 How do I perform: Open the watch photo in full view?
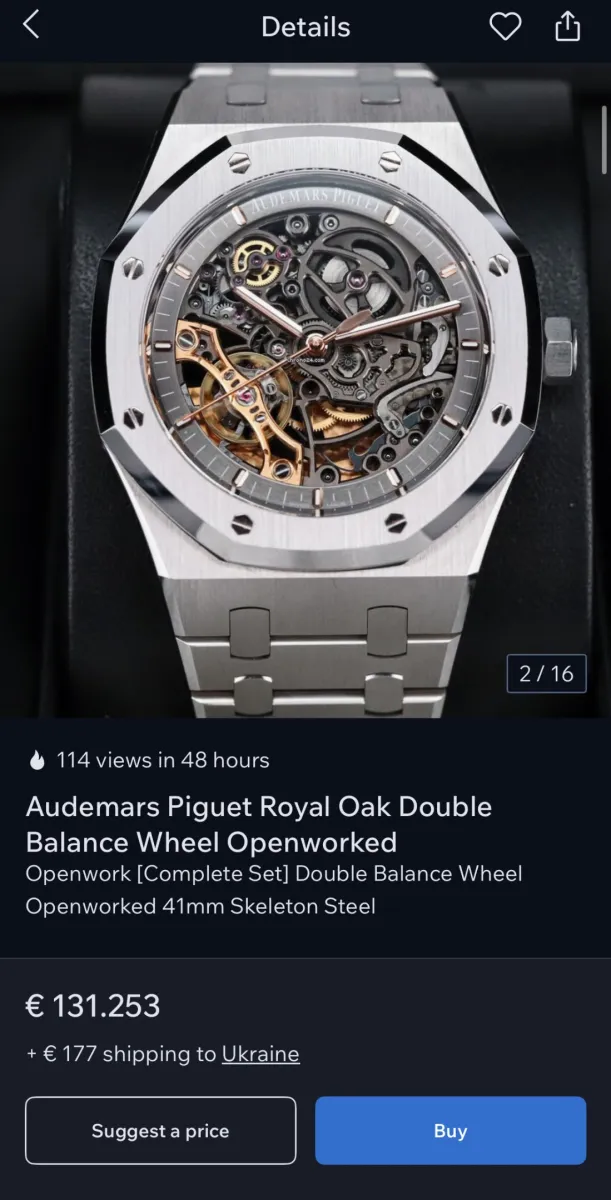coord(305,390)
